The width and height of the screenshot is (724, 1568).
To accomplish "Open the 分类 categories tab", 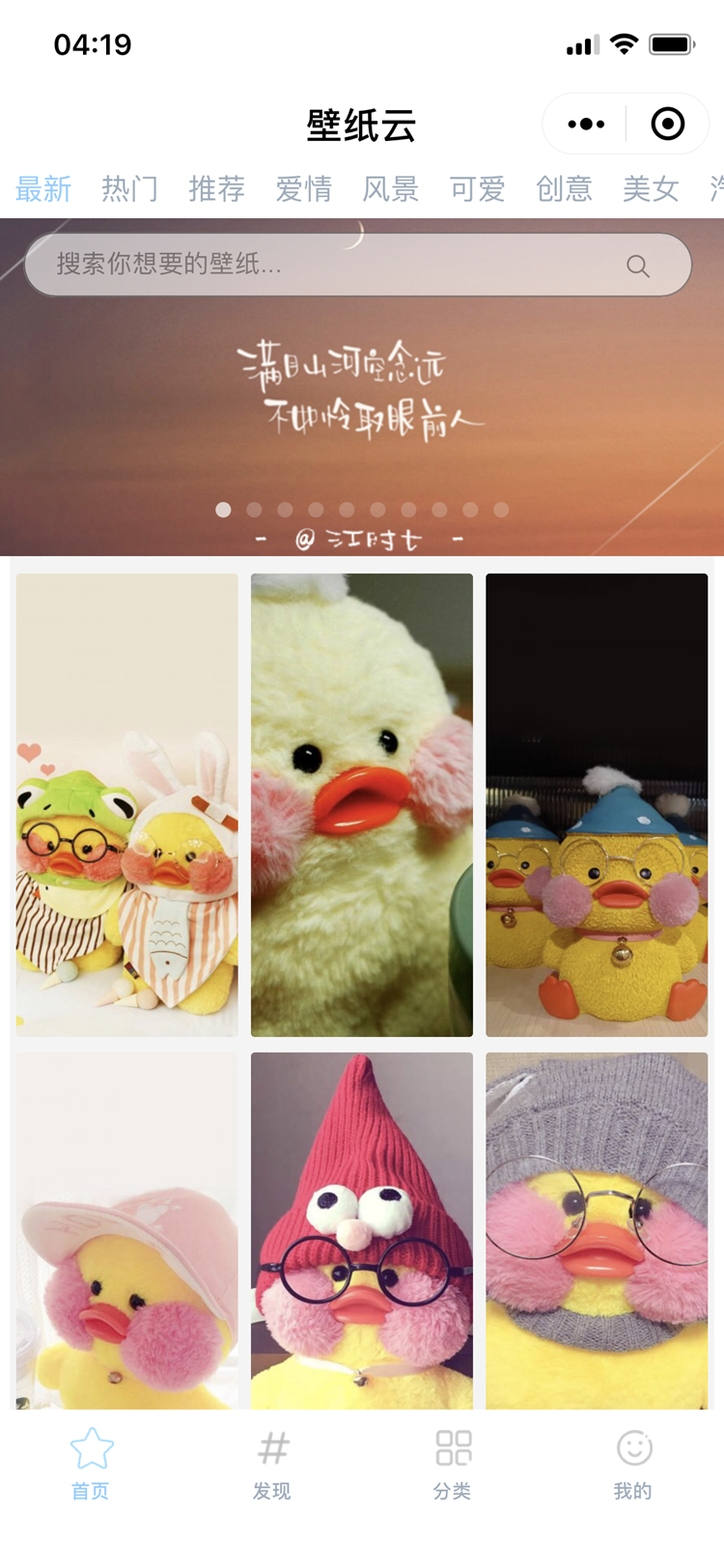I will [x=453, y=1464].
